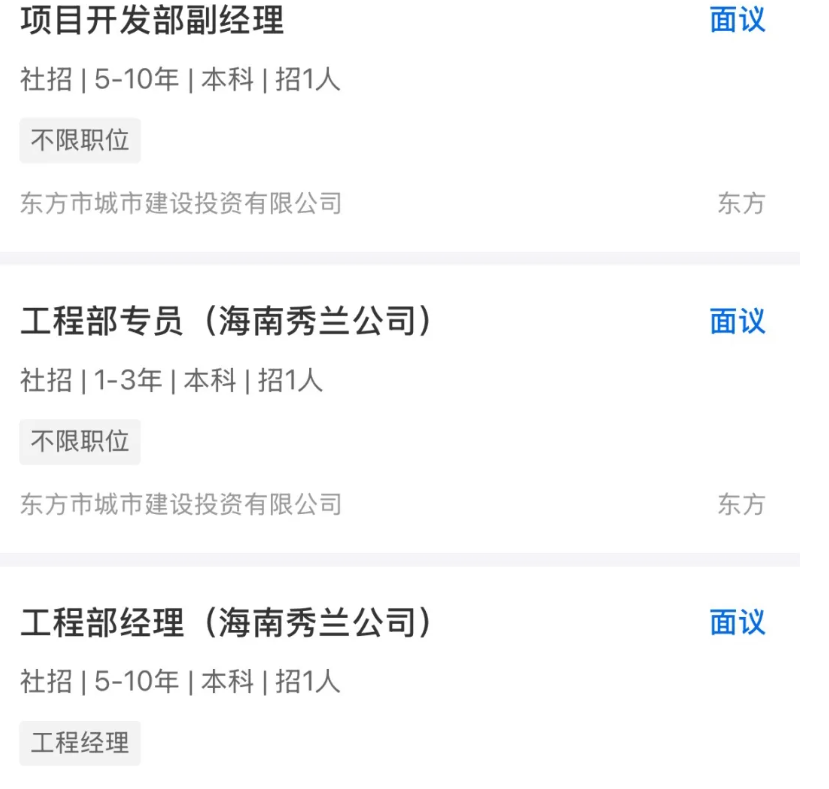Open the 工程部专员（海南秀兰公司）job listing
The image size is (829, 789).
[226, 321]
